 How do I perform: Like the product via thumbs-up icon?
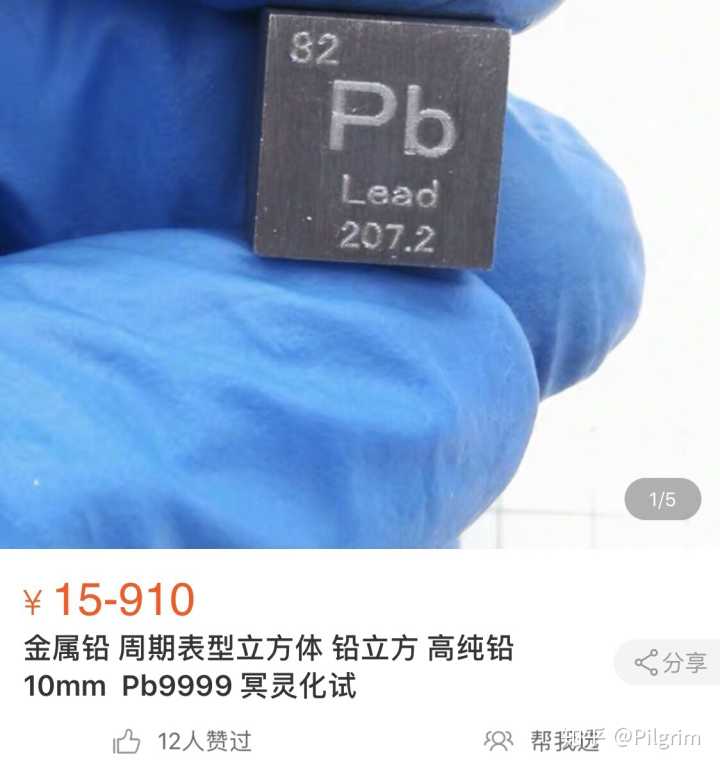[x=127, y=741]
